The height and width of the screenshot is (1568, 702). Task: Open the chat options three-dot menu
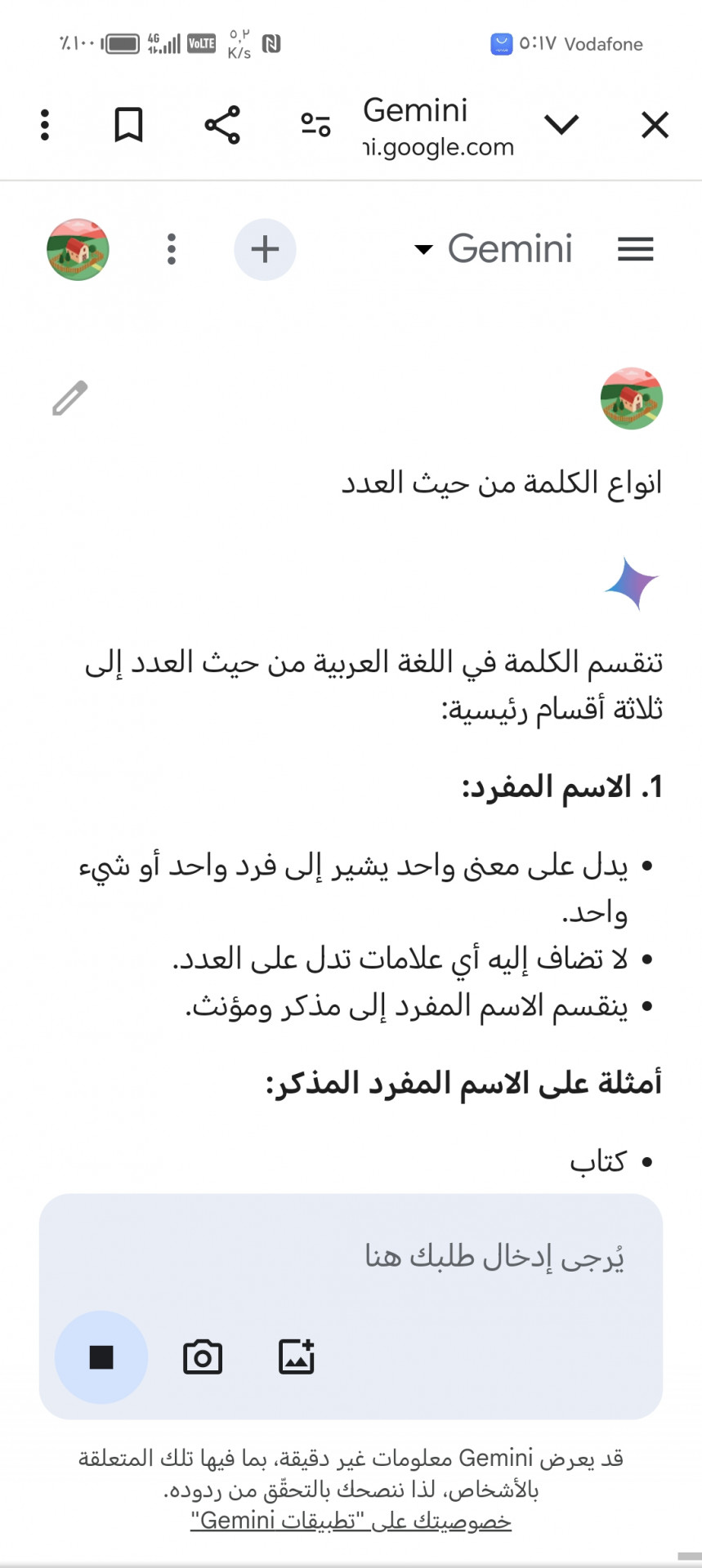pos(172,249)
